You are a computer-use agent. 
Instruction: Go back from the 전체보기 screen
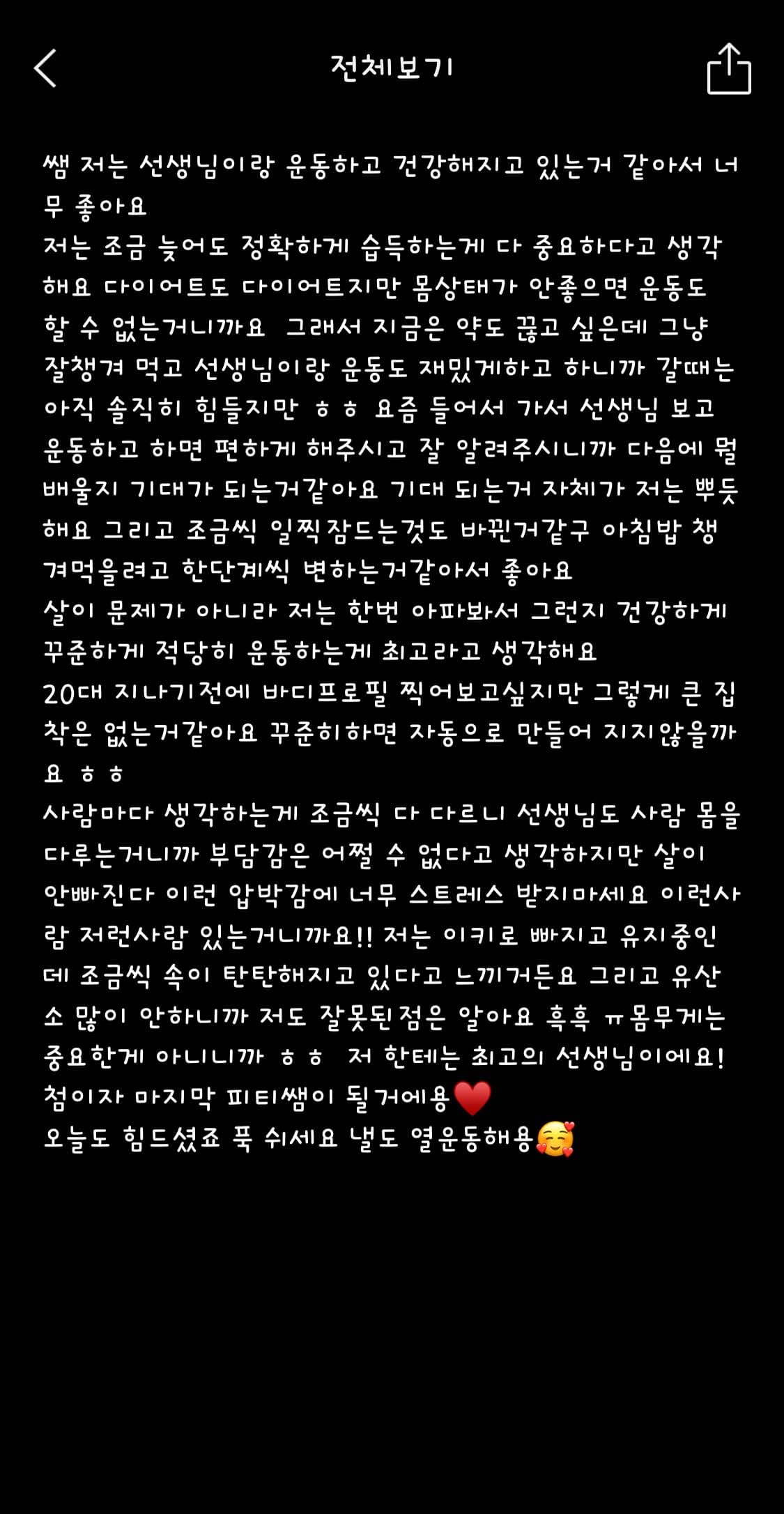coord(45,68)
